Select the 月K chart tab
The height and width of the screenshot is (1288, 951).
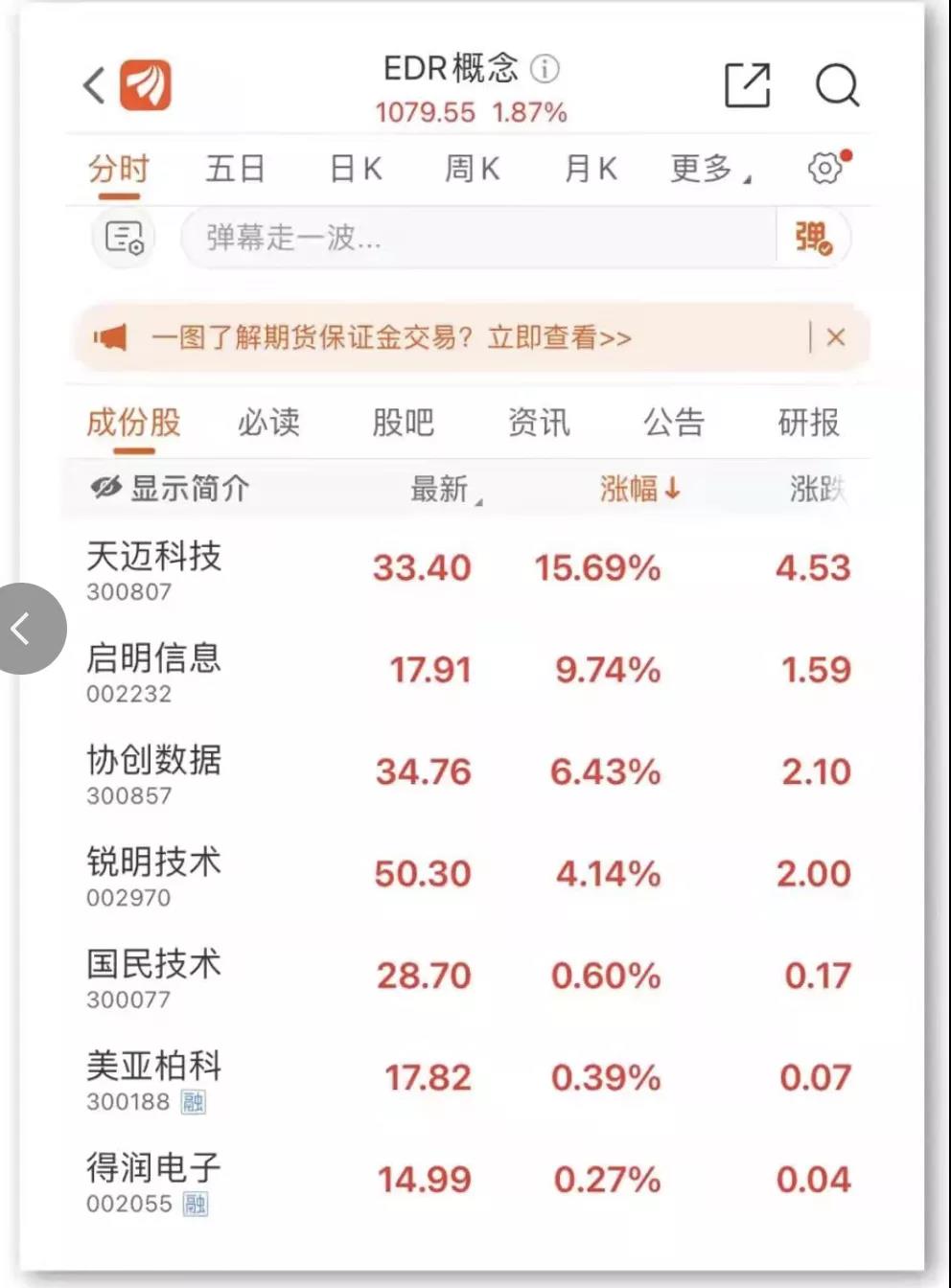(590, 169)
